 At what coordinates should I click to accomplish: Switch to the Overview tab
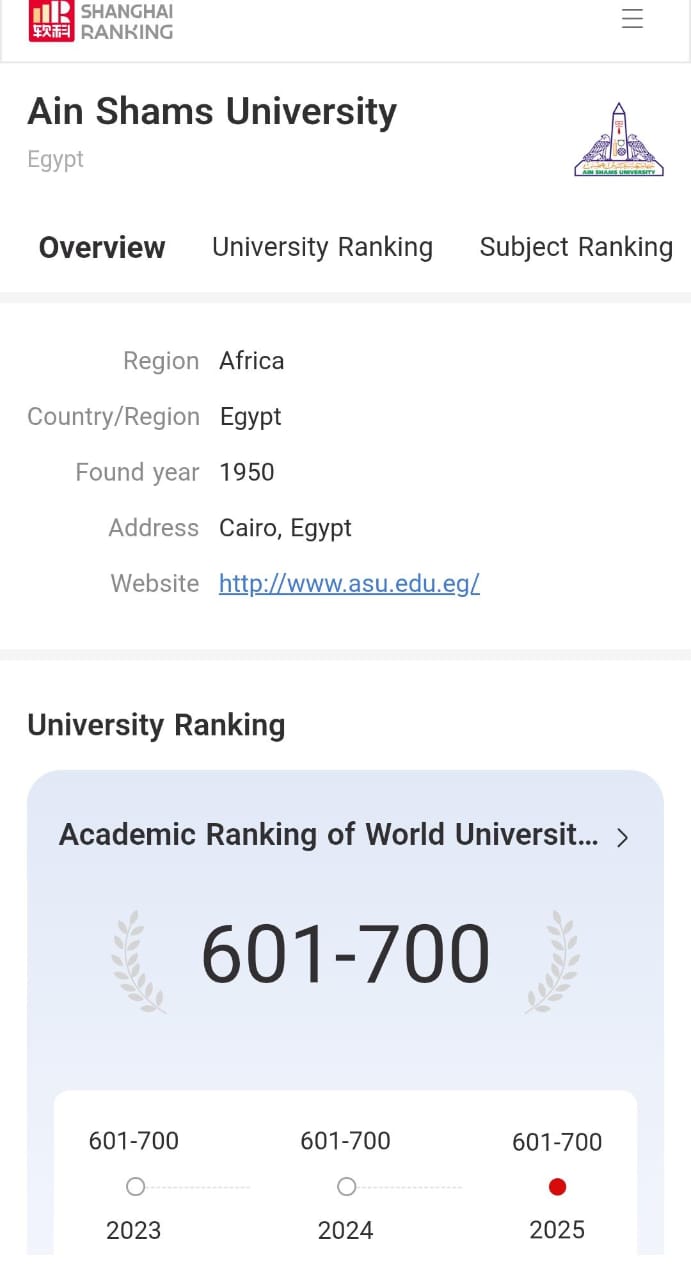click(102, 247)
